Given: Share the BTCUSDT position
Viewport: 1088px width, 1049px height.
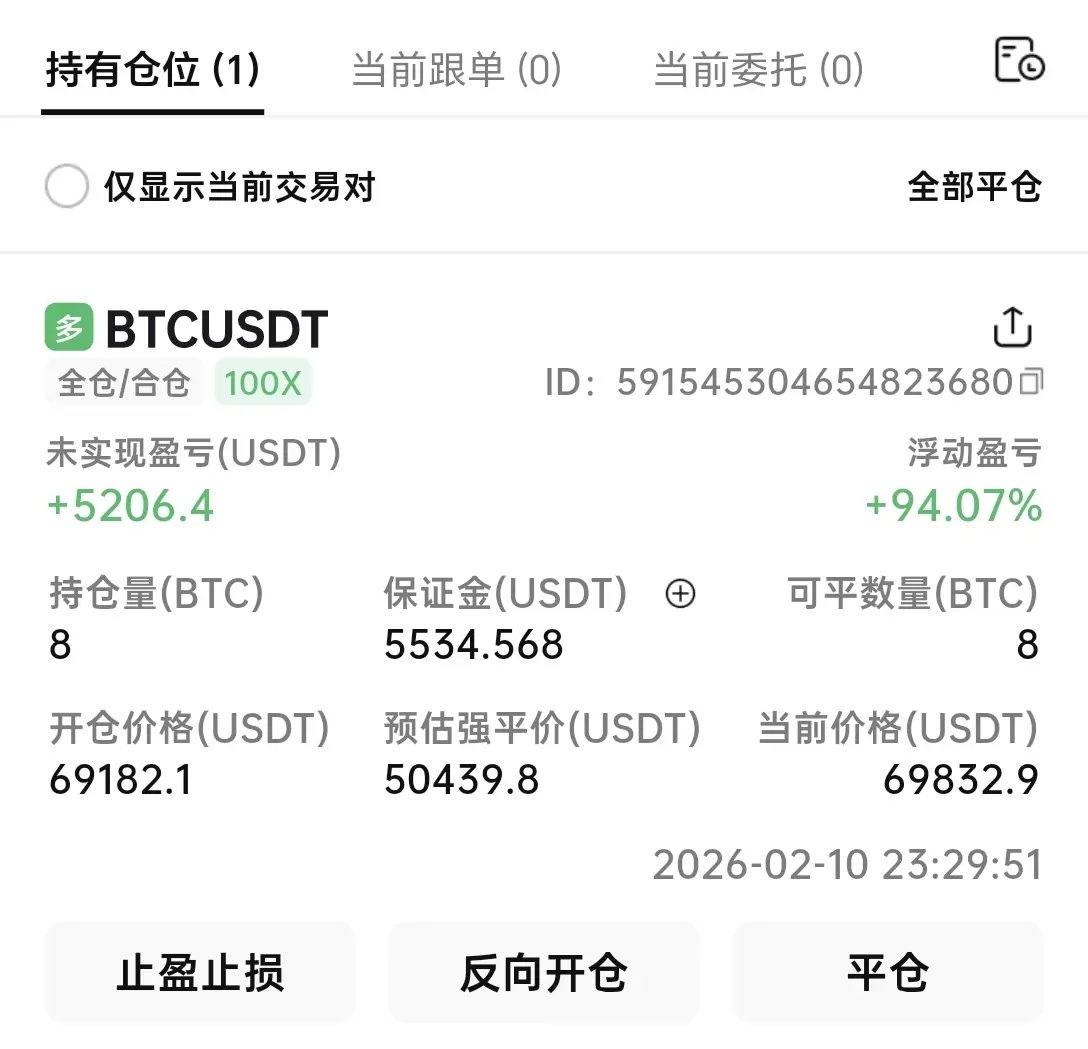Looking at the screenshot, I should (1012, 328).
